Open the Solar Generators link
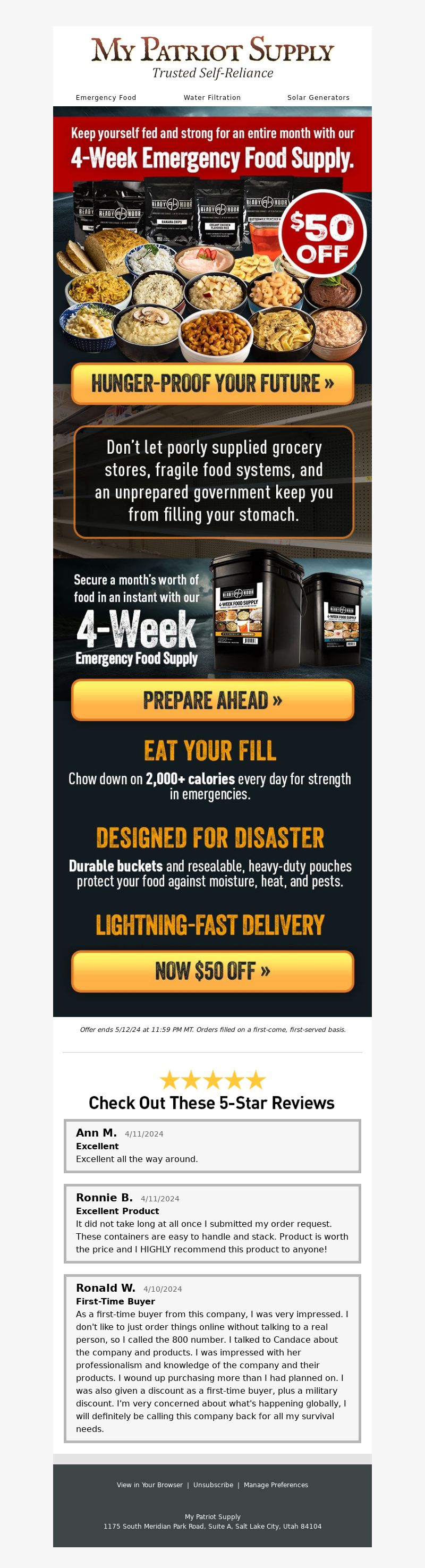Image resolution: width=425 pixels, height=1568 pixels. tap(318, 97)
